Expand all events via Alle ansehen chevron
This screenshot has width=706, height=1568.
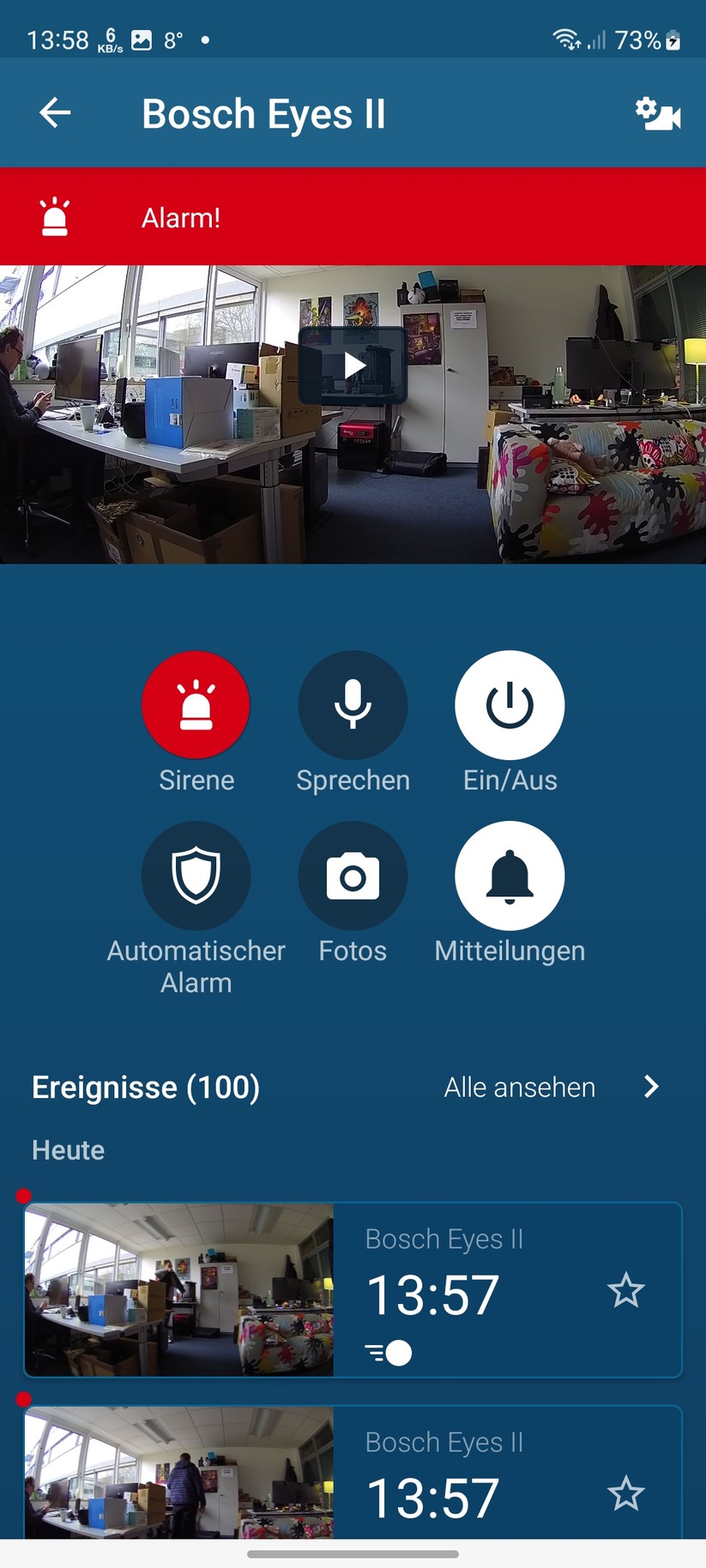(x=652, y=1087)
